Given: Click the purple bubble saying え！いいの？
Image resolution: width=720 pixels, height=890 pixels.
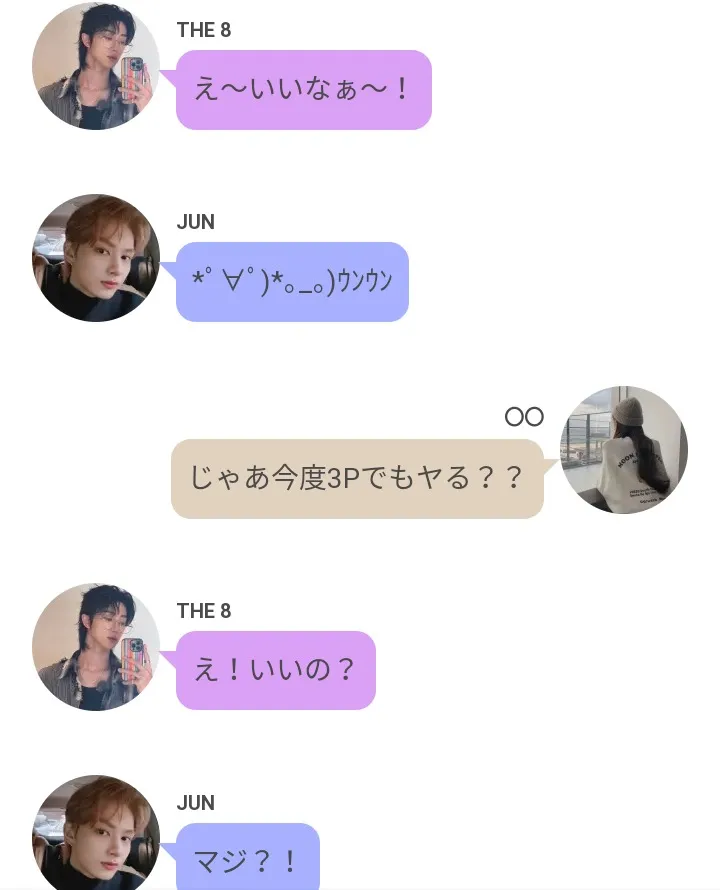Looking at the screenshot, I should pyautogui.click(x=275, y=671).
